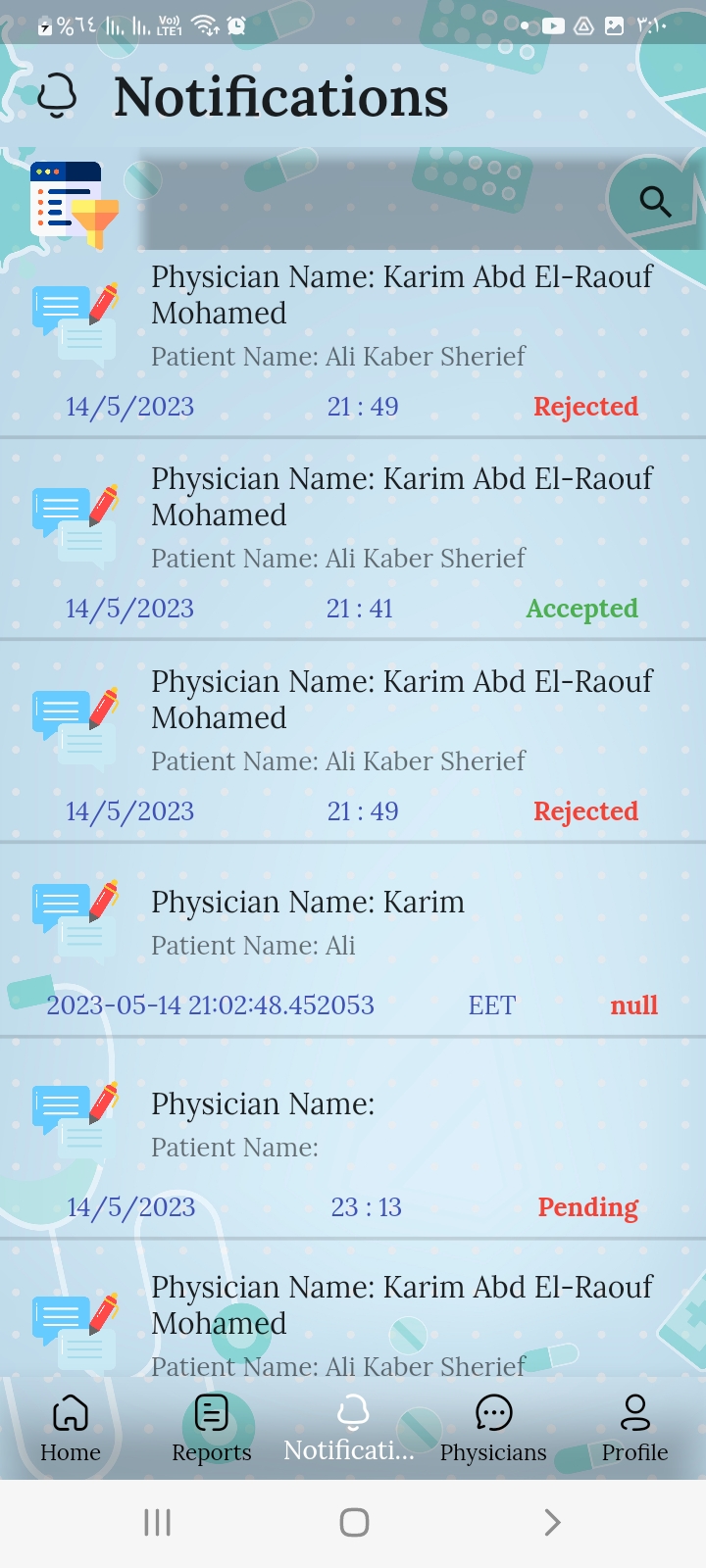Open the search magnifier icon
706x1568 pixels.
click(x=656, y=202)
